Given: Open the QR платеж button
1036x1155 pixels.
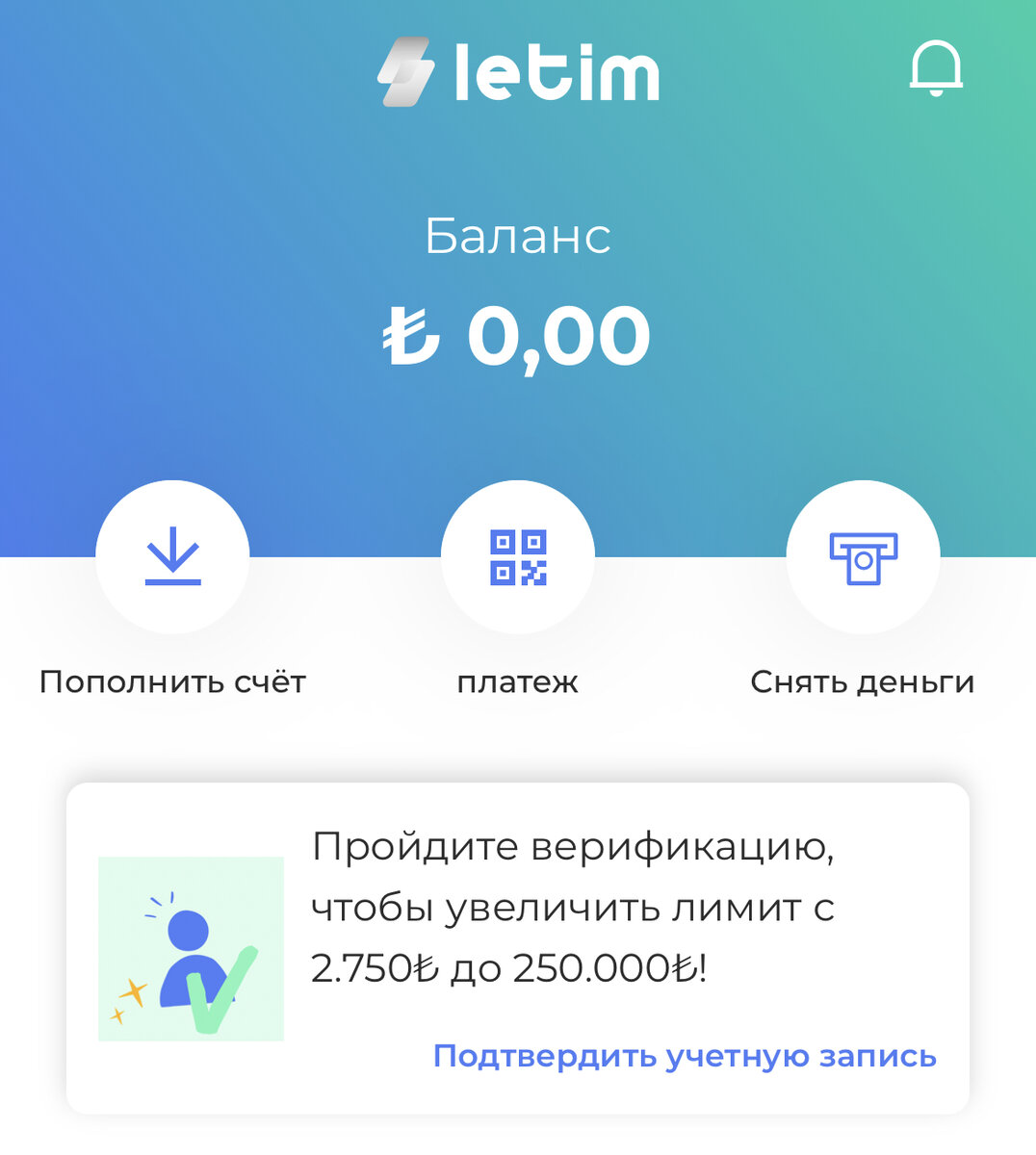Looking at the screenshot, I should 518,557.
